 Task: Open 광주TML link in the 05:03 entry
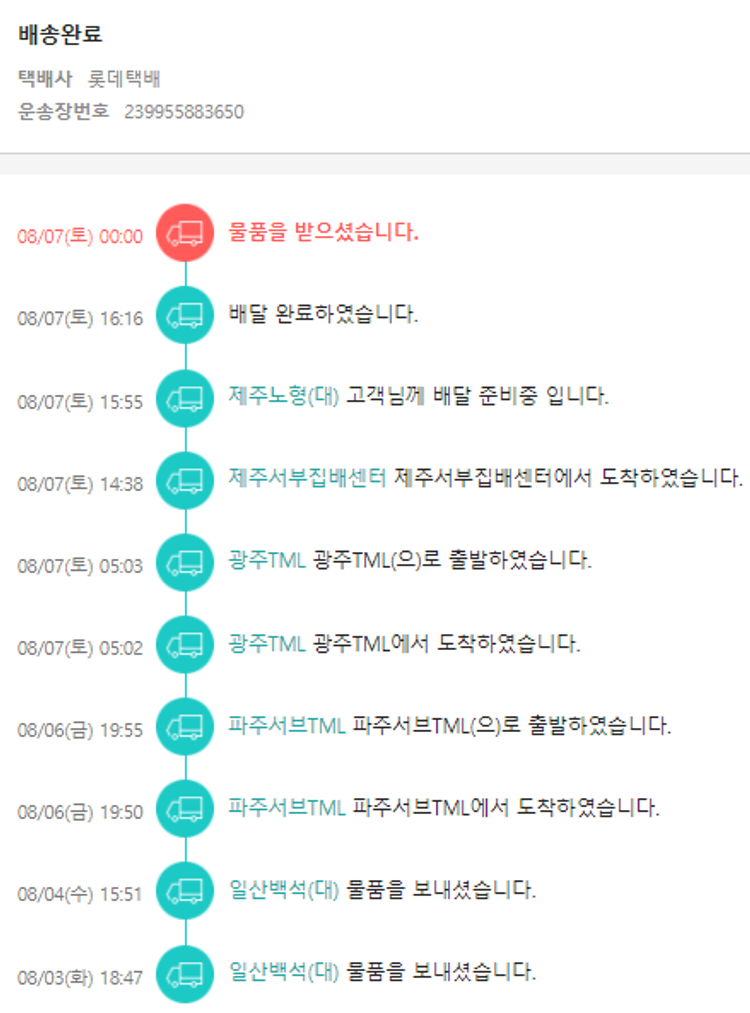coord(266,560)
